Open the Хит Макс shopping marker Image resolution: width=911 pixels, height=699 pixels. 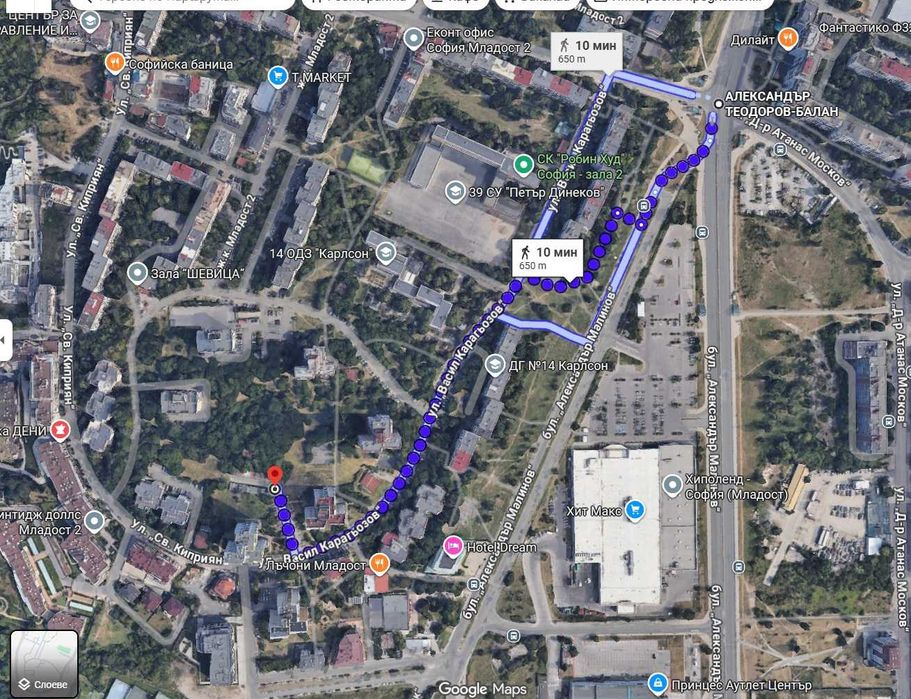pyautogui.click(x=634, y=511)
